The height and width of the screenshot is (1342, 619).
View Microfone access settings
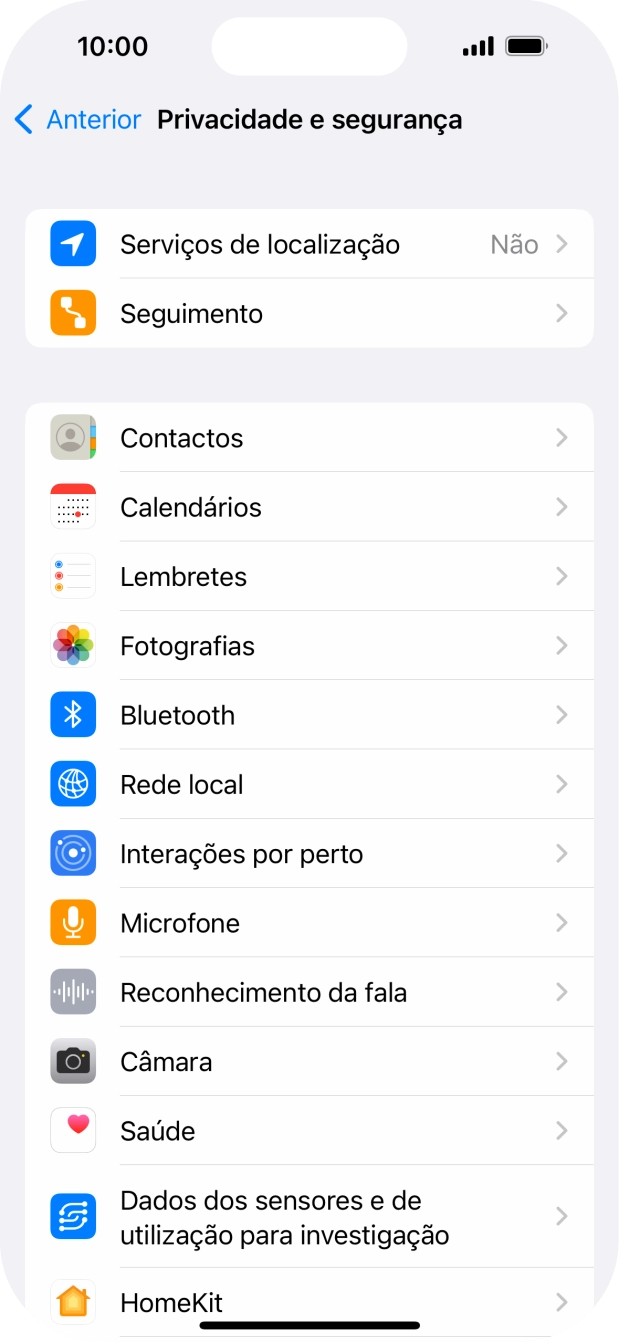[309, 923]
